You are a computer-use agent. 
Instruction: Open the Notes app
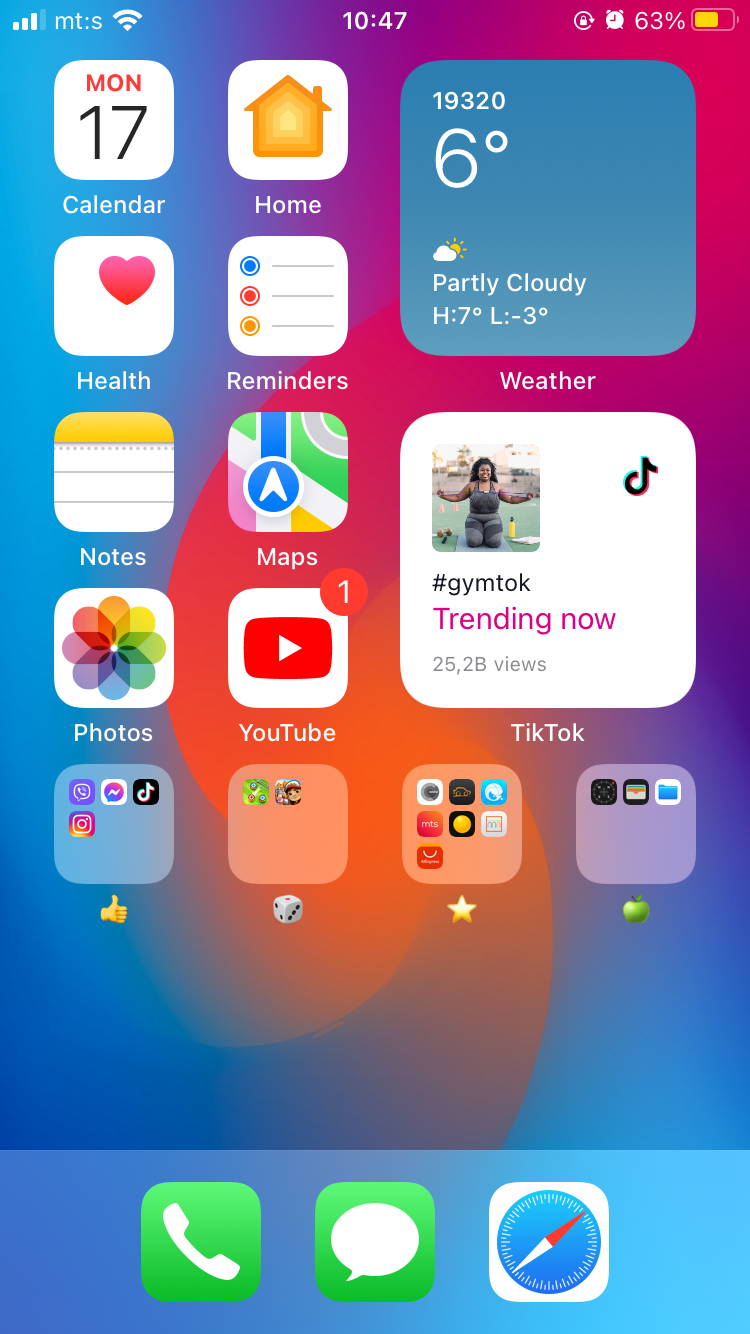pos(114,472)
